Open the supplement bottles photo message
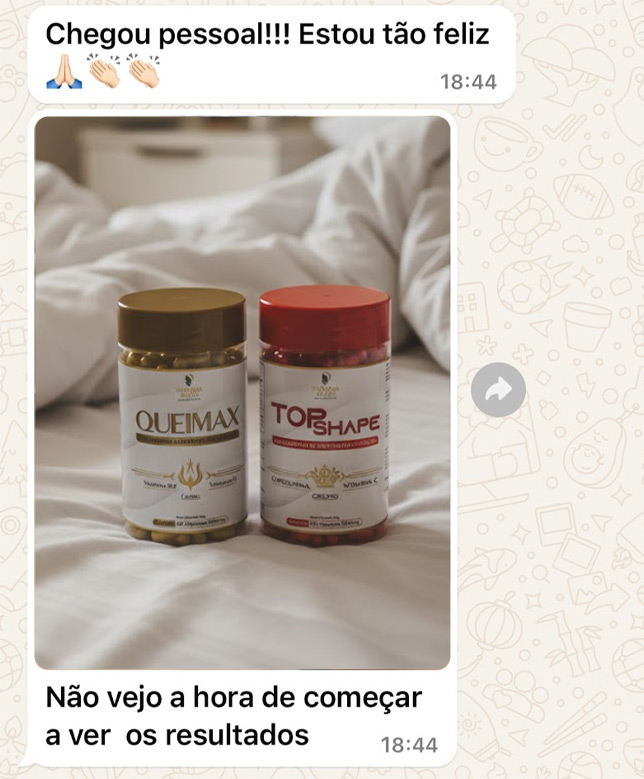The height and width of the screenshot is (779, 644). [x=242, y=392]
